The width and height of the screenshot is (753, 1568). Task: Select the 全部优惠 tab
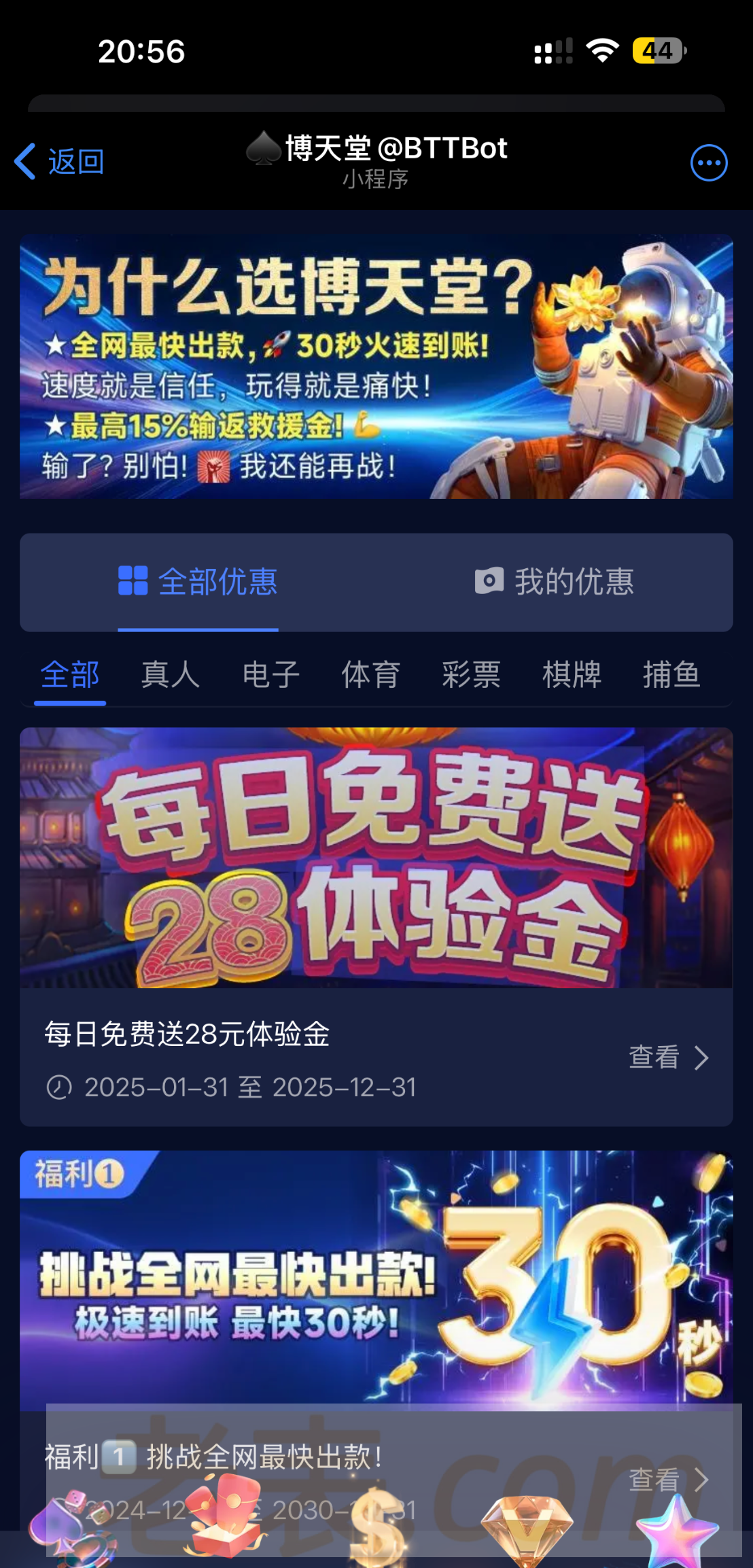pos(198,582)
